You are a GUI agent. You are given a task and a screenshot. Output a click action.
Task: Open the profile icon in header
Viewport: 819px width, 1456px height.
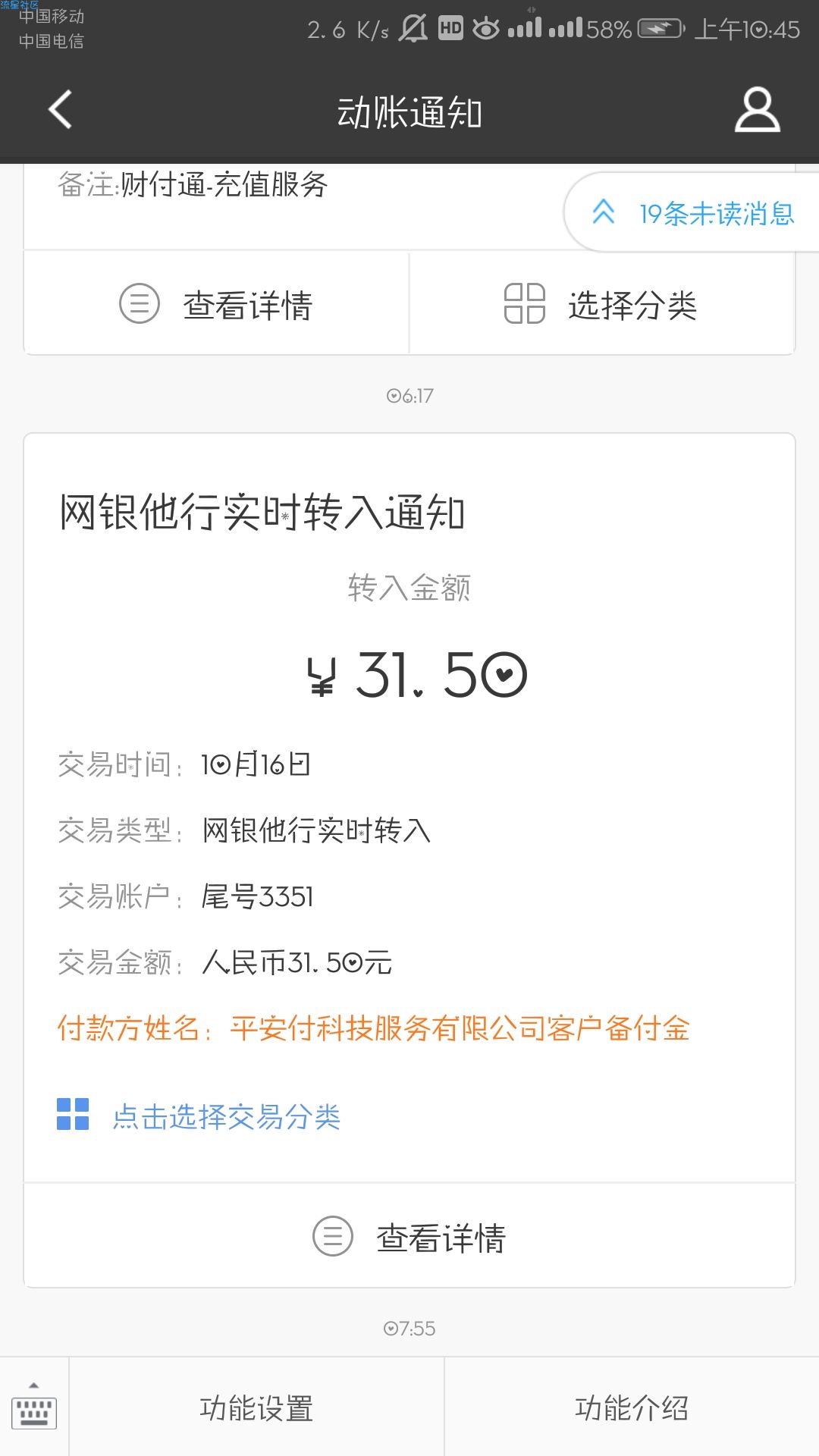pyautogui.click(x=757, y=110)
